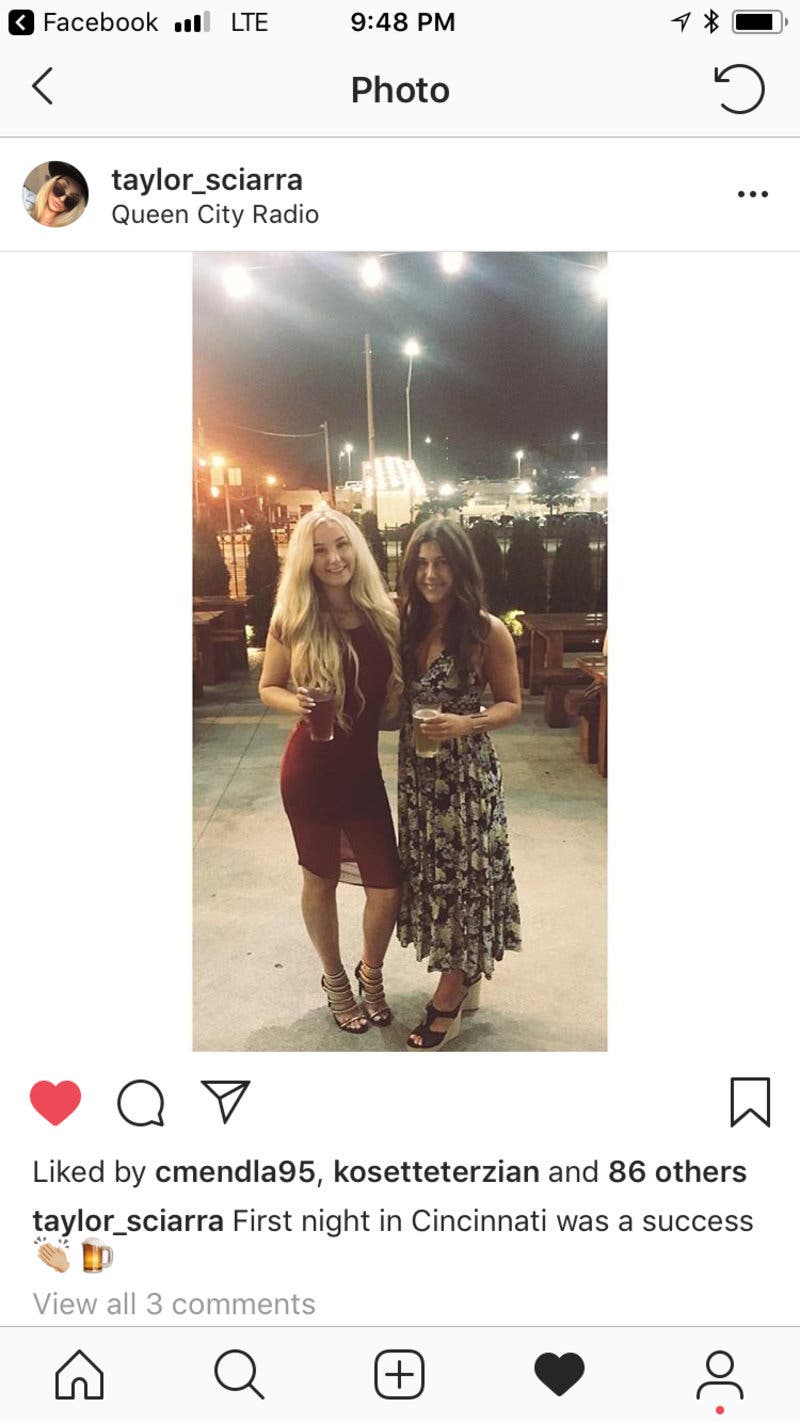Create a new post with the plus tab

(399, 1375)
